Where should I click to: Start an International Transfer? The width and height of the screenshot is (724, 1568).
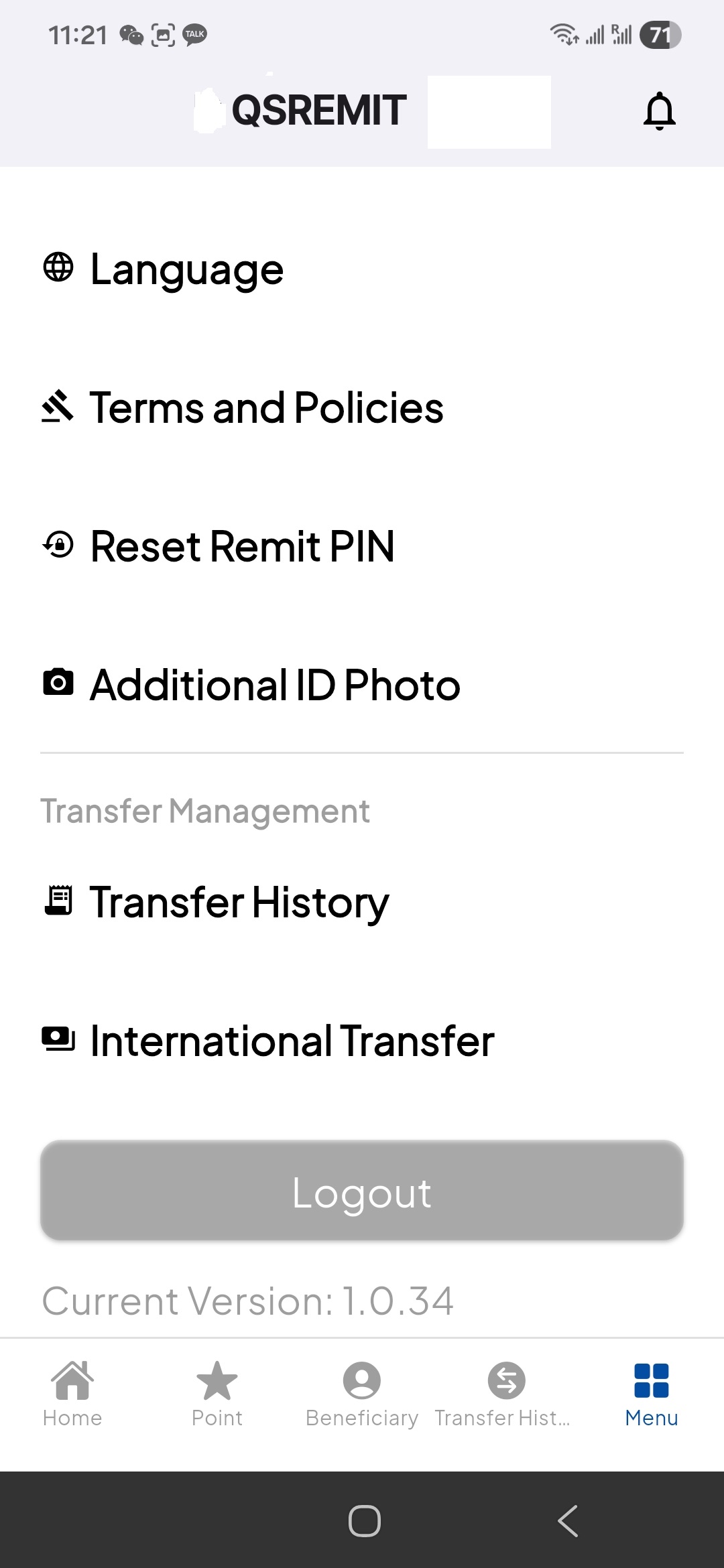tap(292, 1041)
